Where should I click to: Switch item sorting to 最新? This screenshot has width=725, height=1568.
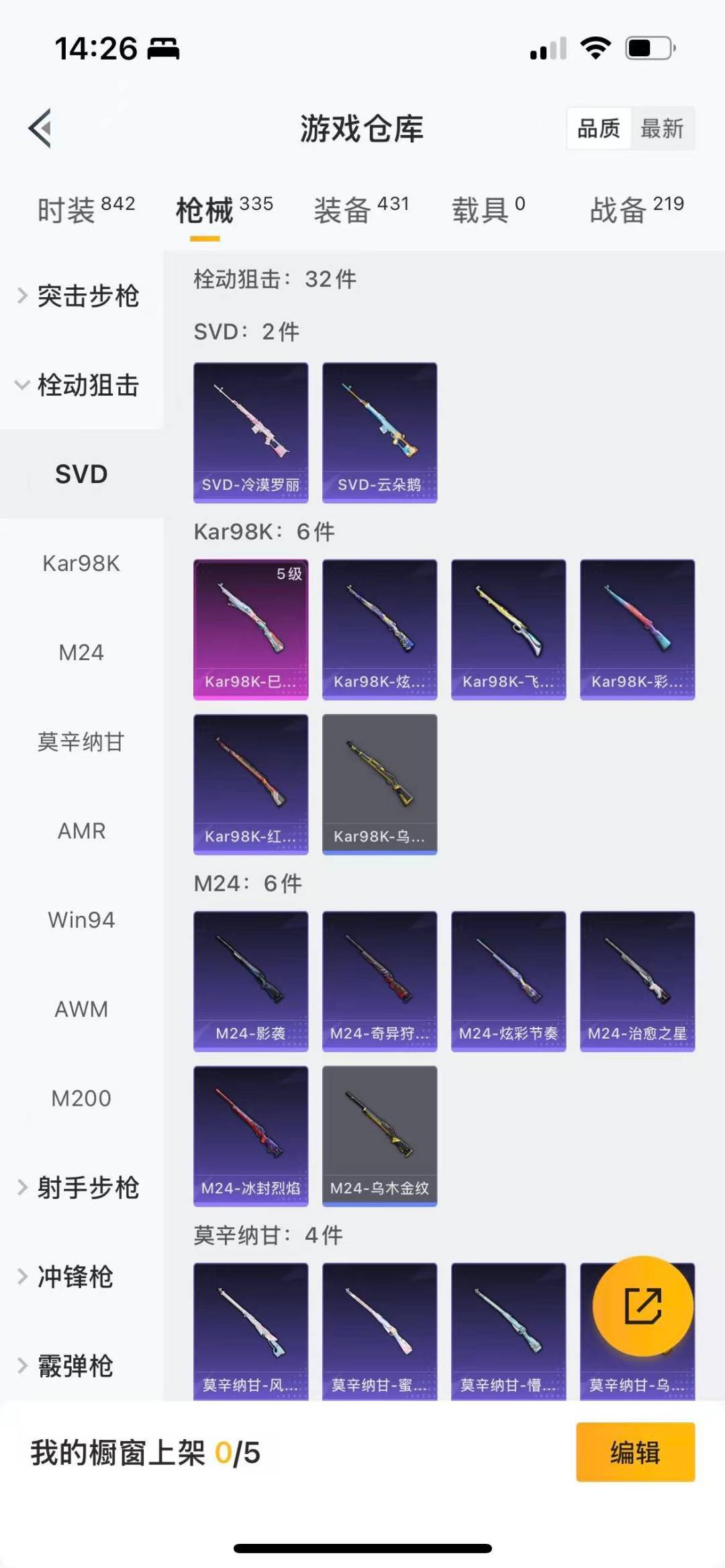click(x=661, y=128)
